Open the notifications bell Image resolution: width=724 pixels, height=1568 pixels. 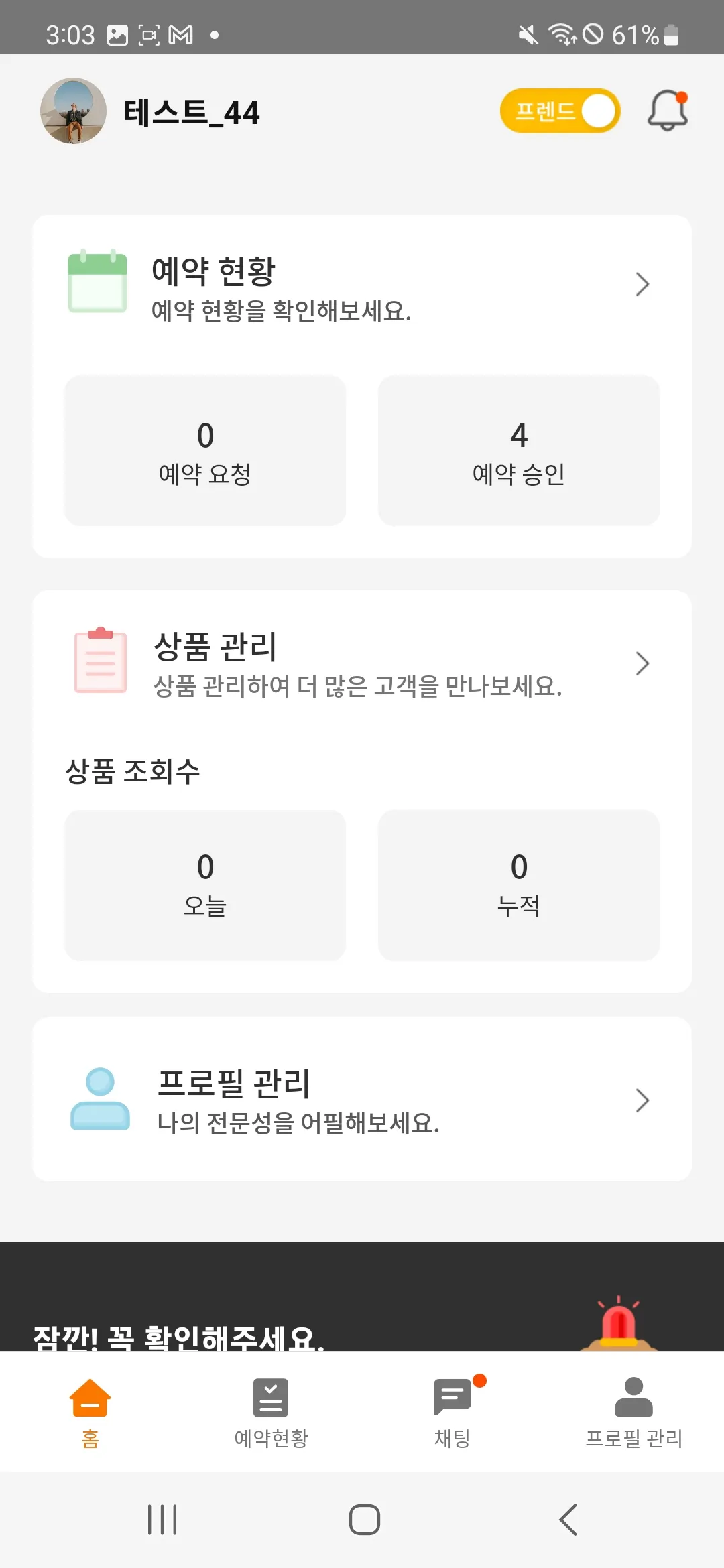pyautogui.click(x=668, y=111)
